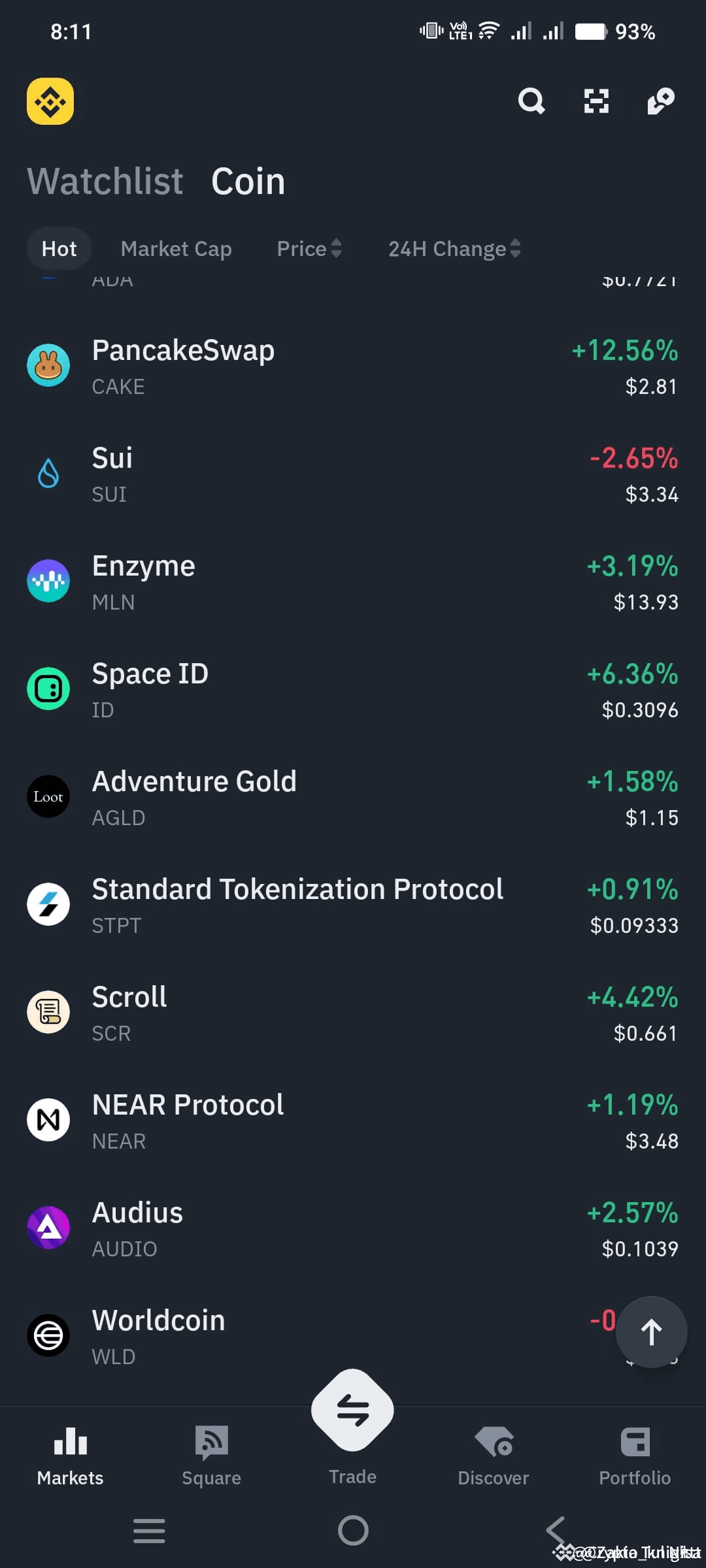Open the search icon
Screen dimensions: 706x1568
pos(531,101)
